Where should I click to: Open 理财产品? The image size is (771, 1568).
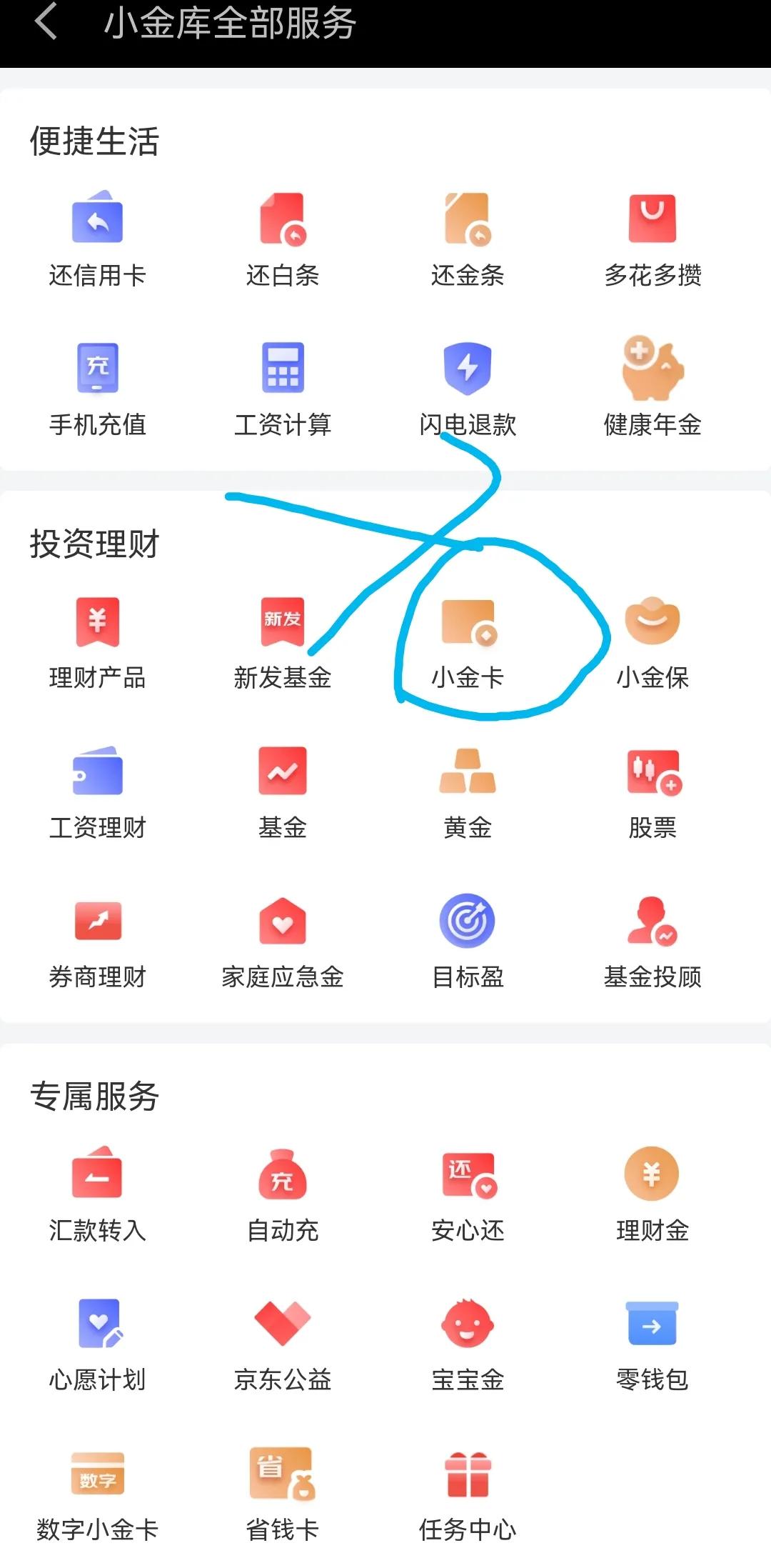[x=97, y=641]
